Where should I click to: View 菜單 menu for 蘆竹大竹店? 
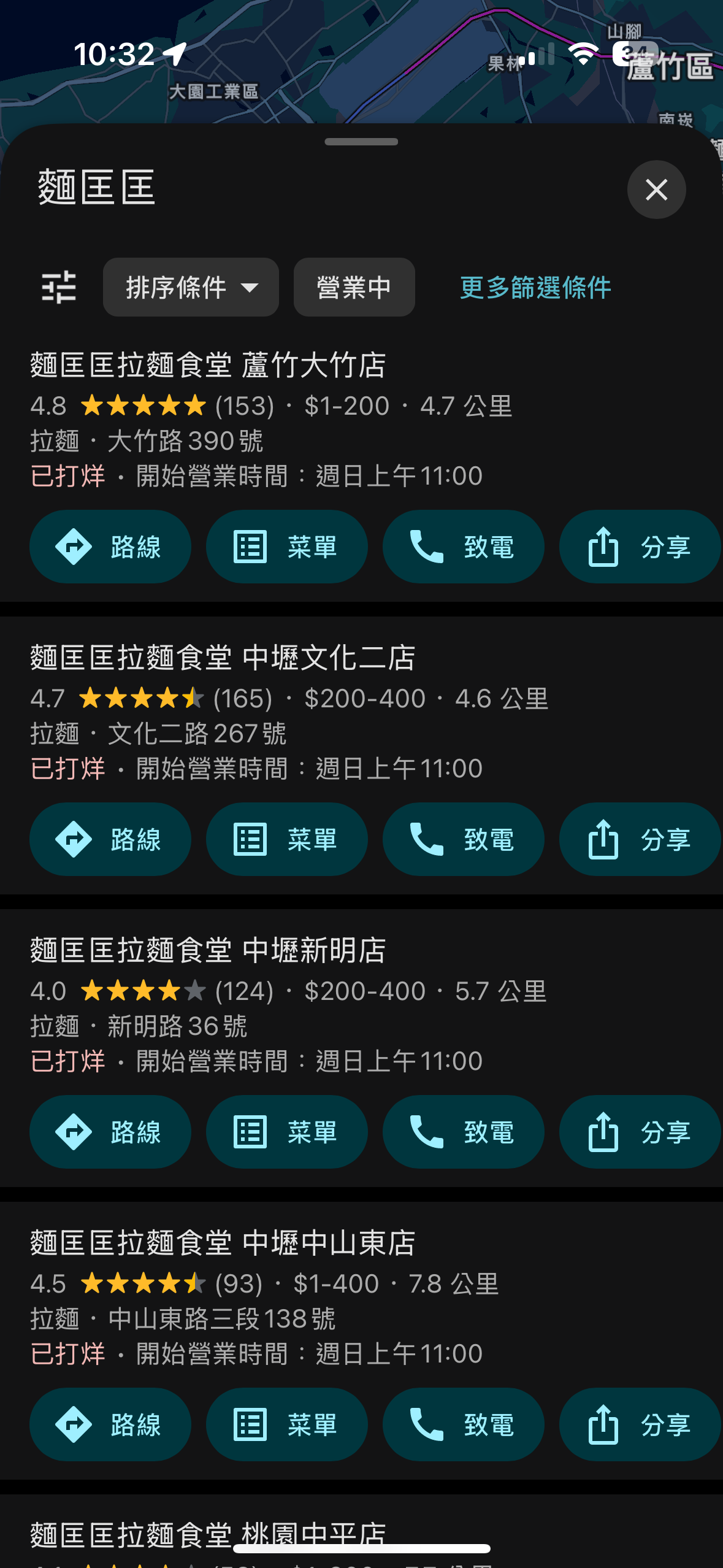(287, 547)
